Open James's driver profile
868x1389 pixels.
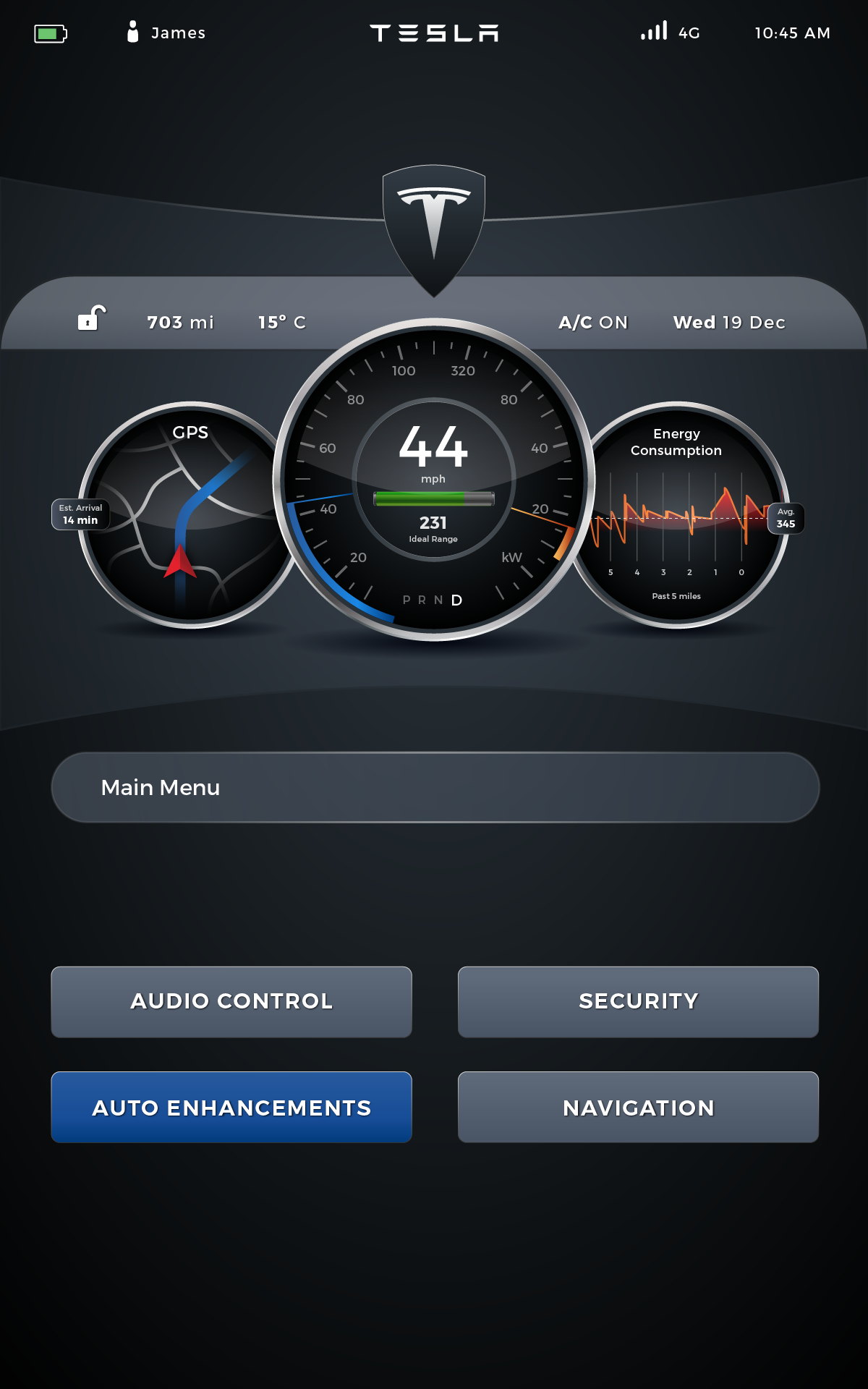tap(166, 33)
